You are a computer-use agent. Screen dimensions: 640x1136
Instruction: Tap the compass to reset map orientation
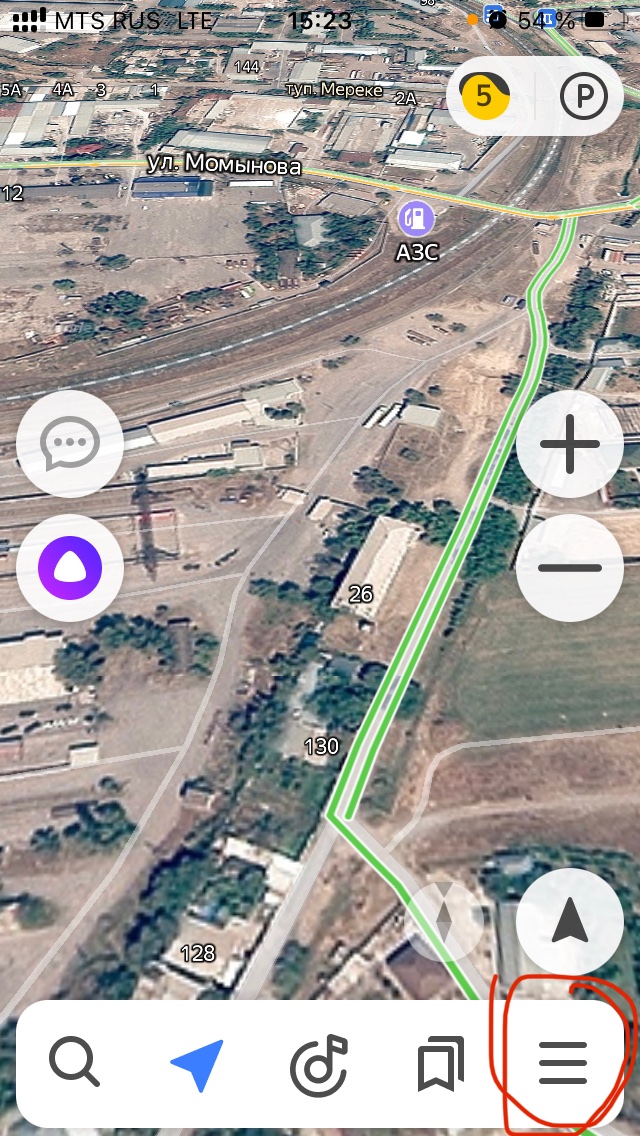(444, 922)
